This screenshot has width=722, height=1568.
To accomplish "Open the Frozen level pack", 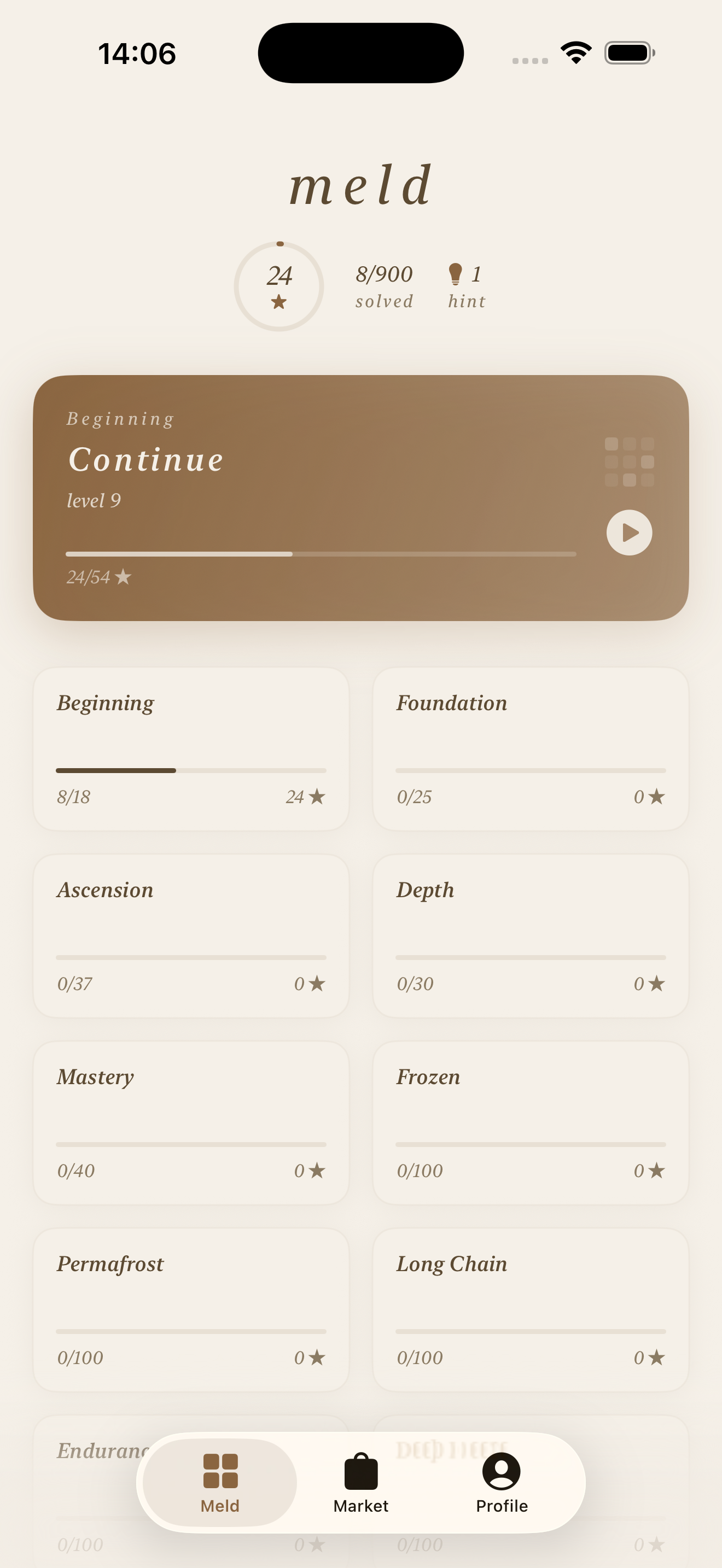I will [x=530, y=1122].
